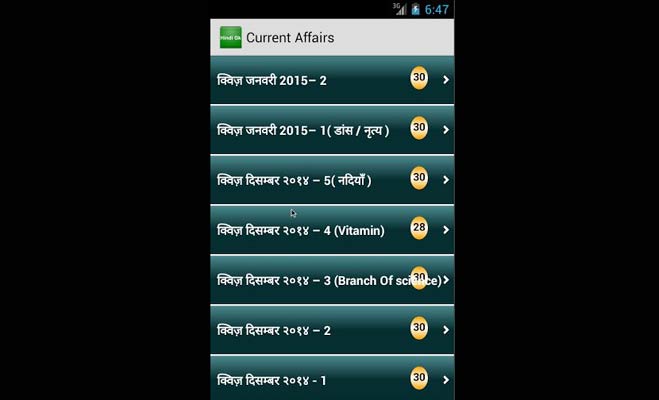Image resolution: width=659 pixels, height=400 pixels.
Task: Select the क्विज़ दिसम्बर २०१४ – 2 row
Action: (x=330, y=330)
